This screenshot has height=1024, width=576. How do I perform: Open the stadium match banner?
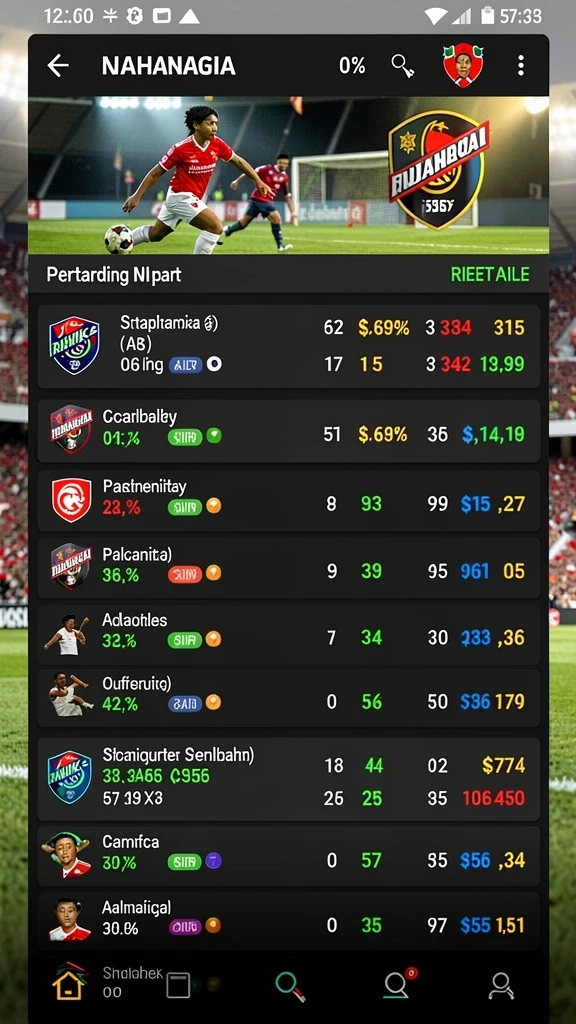click(x=289, y=175)
